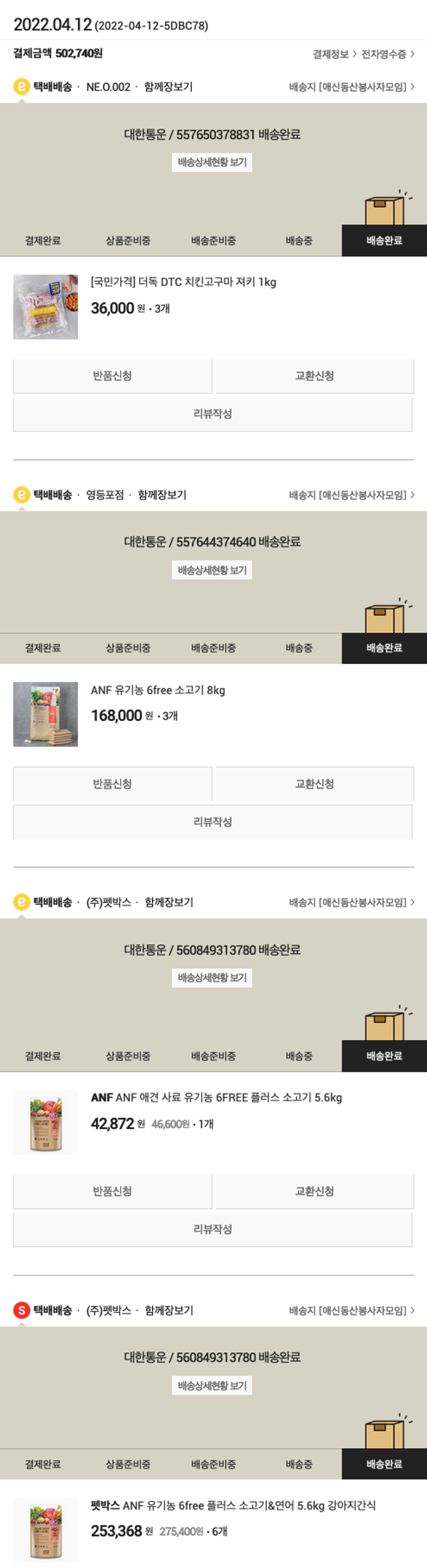Open the ANF 애견 사료 6FREE 플러스 5.6kg product
Viewport: 427px width, 1568px height.
coord(216,1098)
